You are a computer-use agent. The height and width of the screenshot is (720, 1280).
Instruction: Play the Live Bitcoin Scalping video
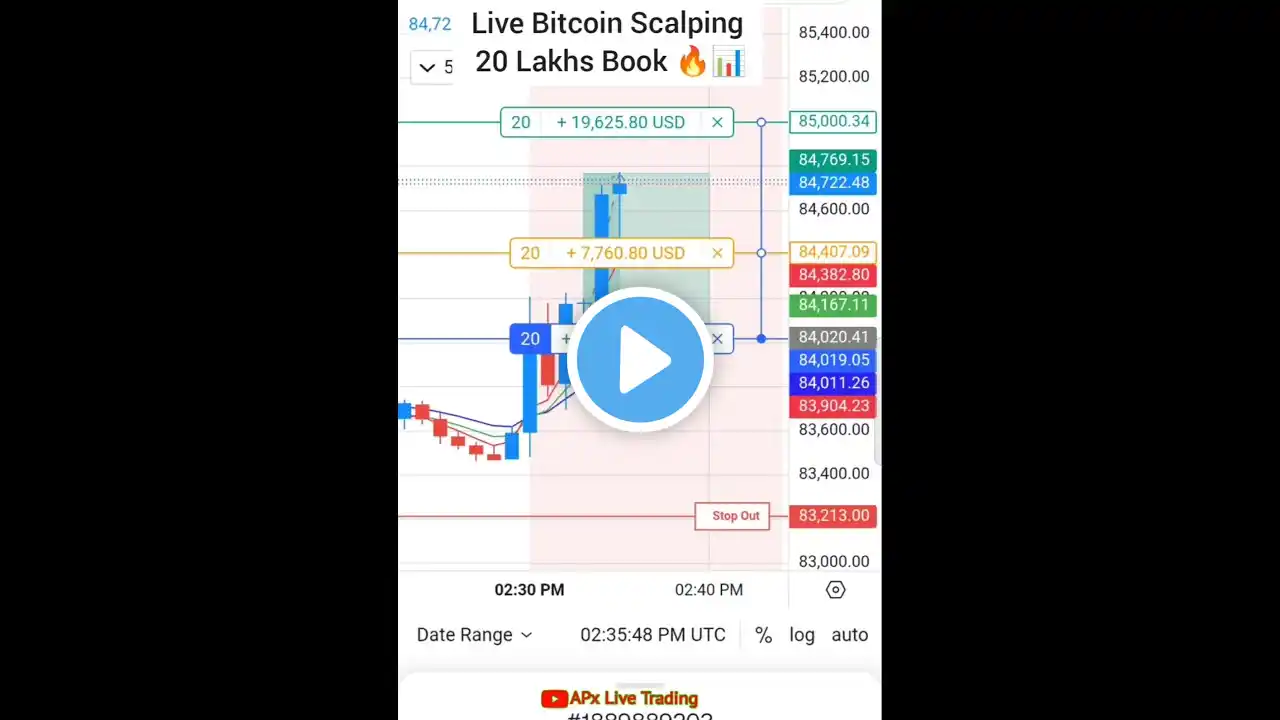pyautogui.click(x=640, y=360)
